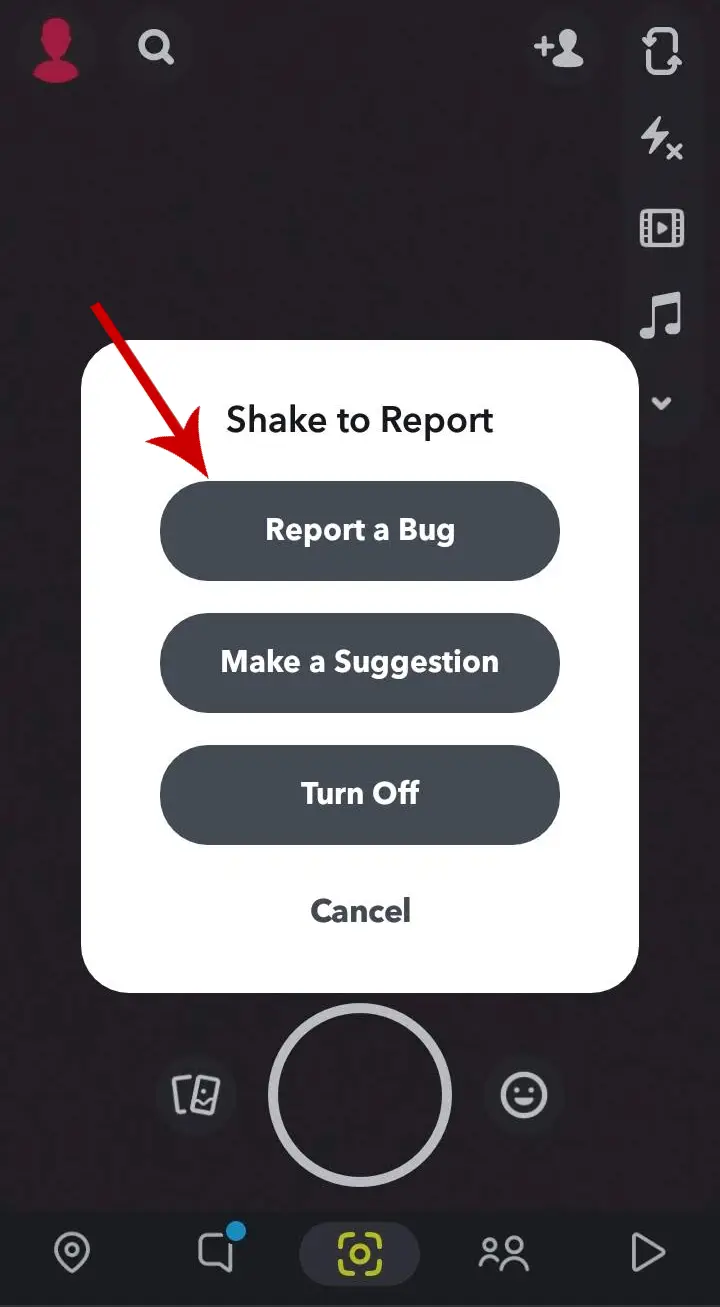Open the Stories friends tab
Image resolution: width=720 pixels, height=1307 pixels.
(x=503, y=1252)
